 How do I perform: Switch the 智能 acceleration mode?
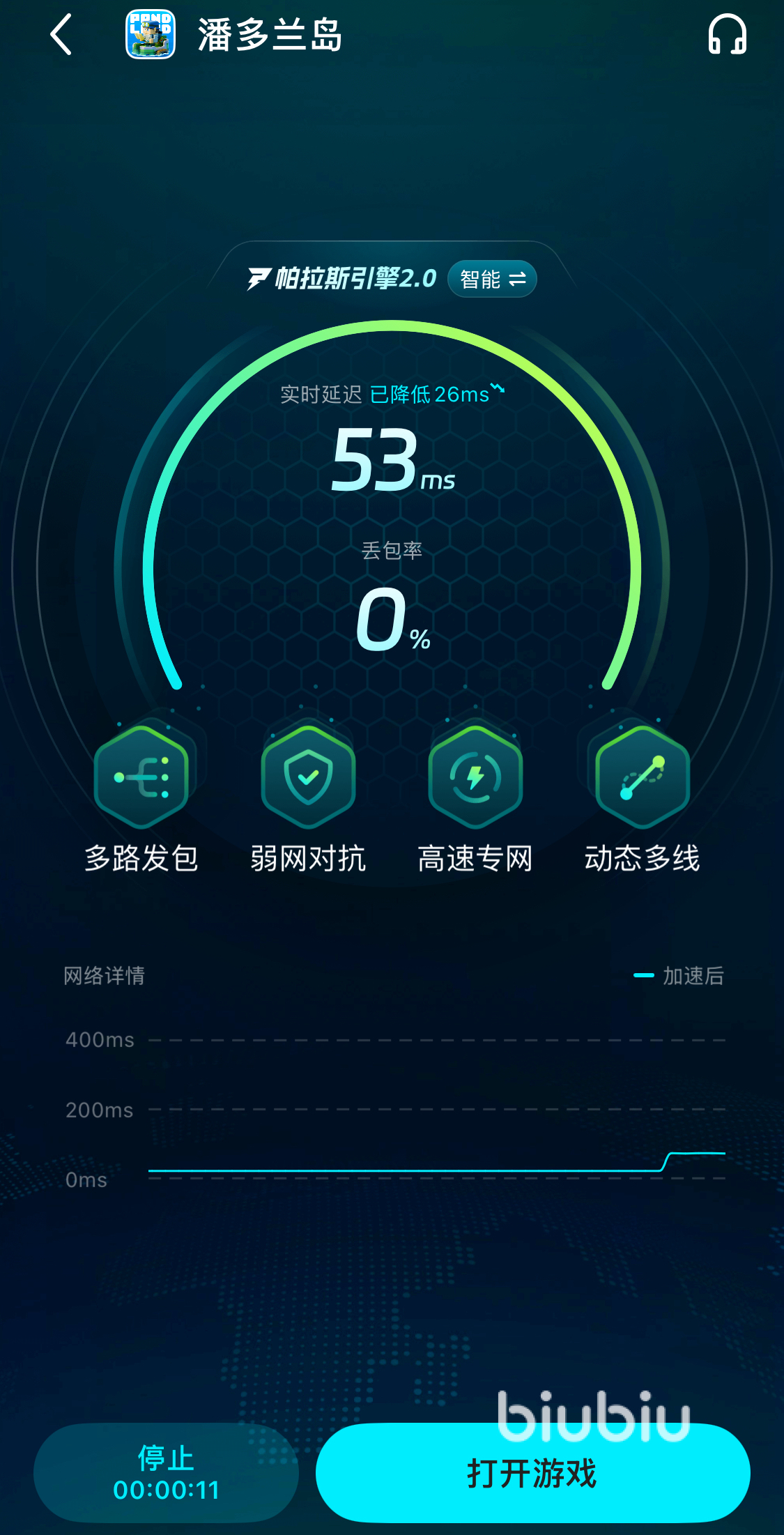492,280
